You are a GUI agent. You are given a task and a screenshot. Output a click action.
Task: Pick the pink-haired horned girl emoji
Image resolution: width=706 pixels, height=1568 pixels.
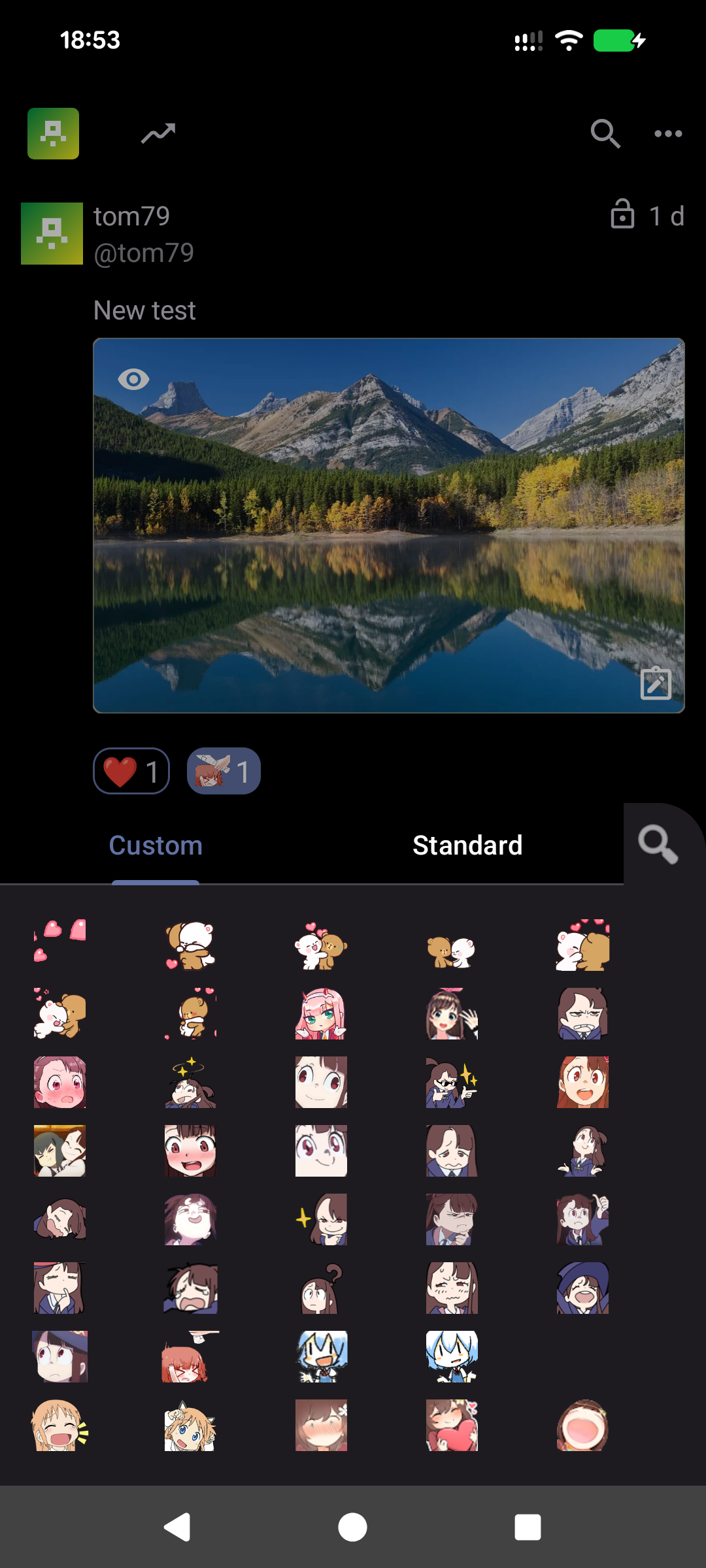(x=321, y=1013)
